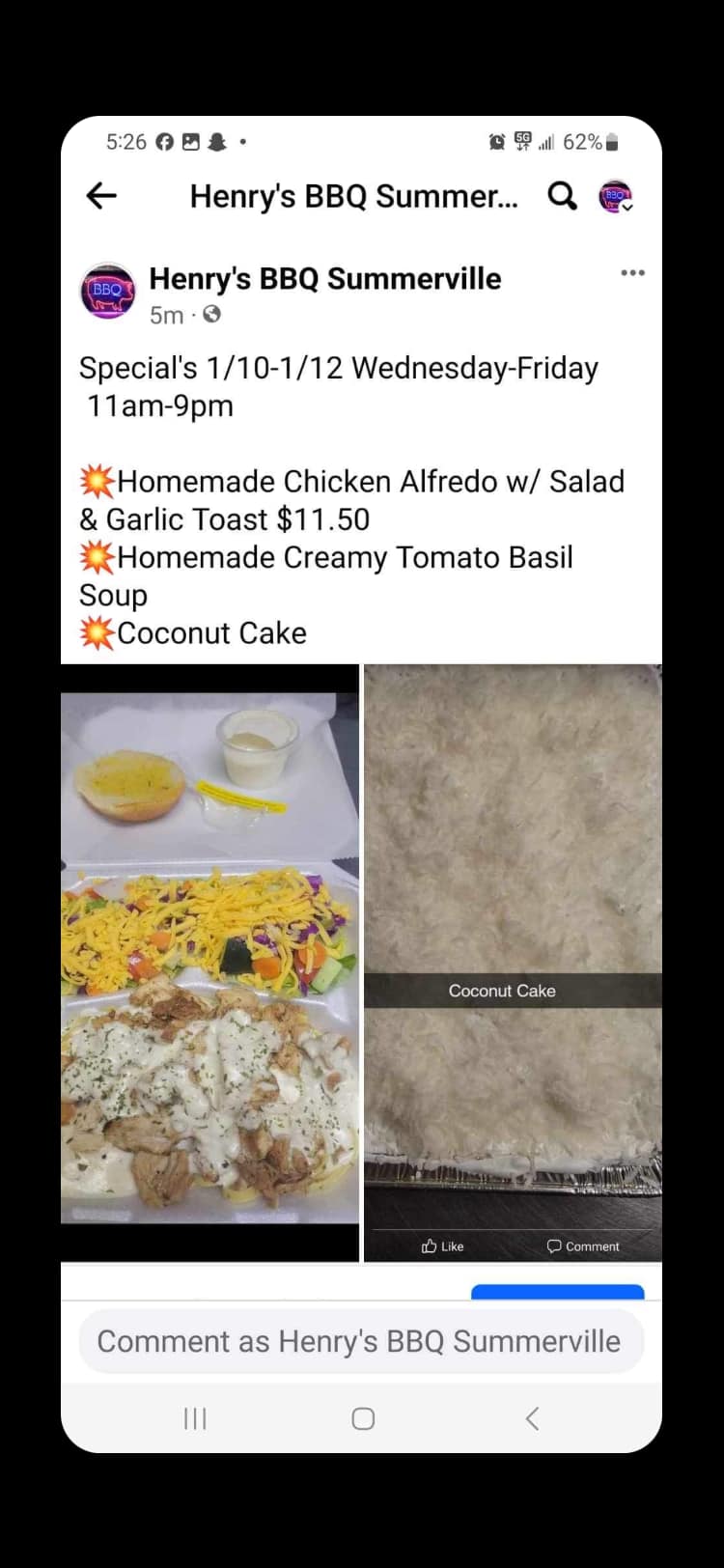Screen dimensions: 724x1568
Task: Open recent apps from navigation bar
Action: click(195, 1418)
